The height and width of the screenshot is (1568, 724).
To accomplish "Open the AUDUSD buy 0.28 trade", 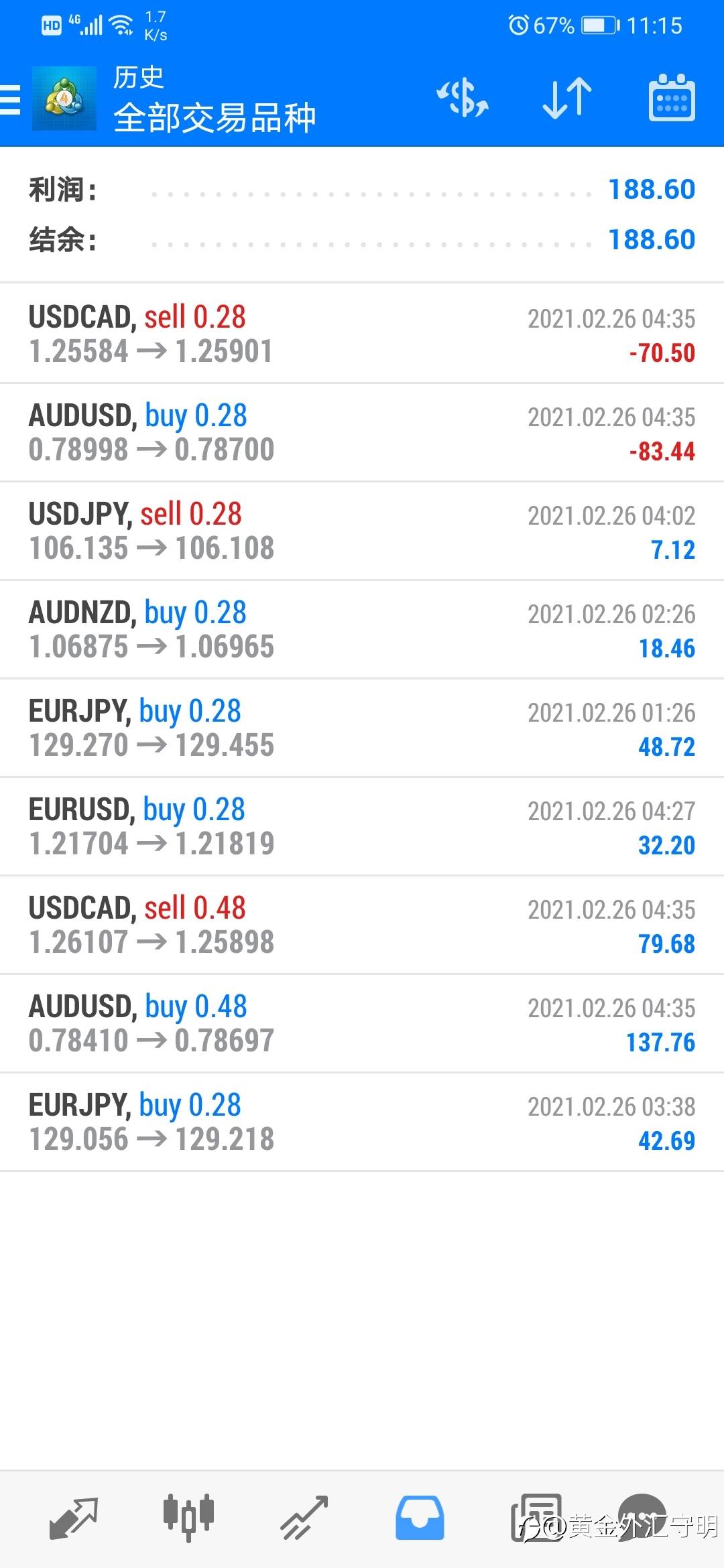I will point(362,432).
